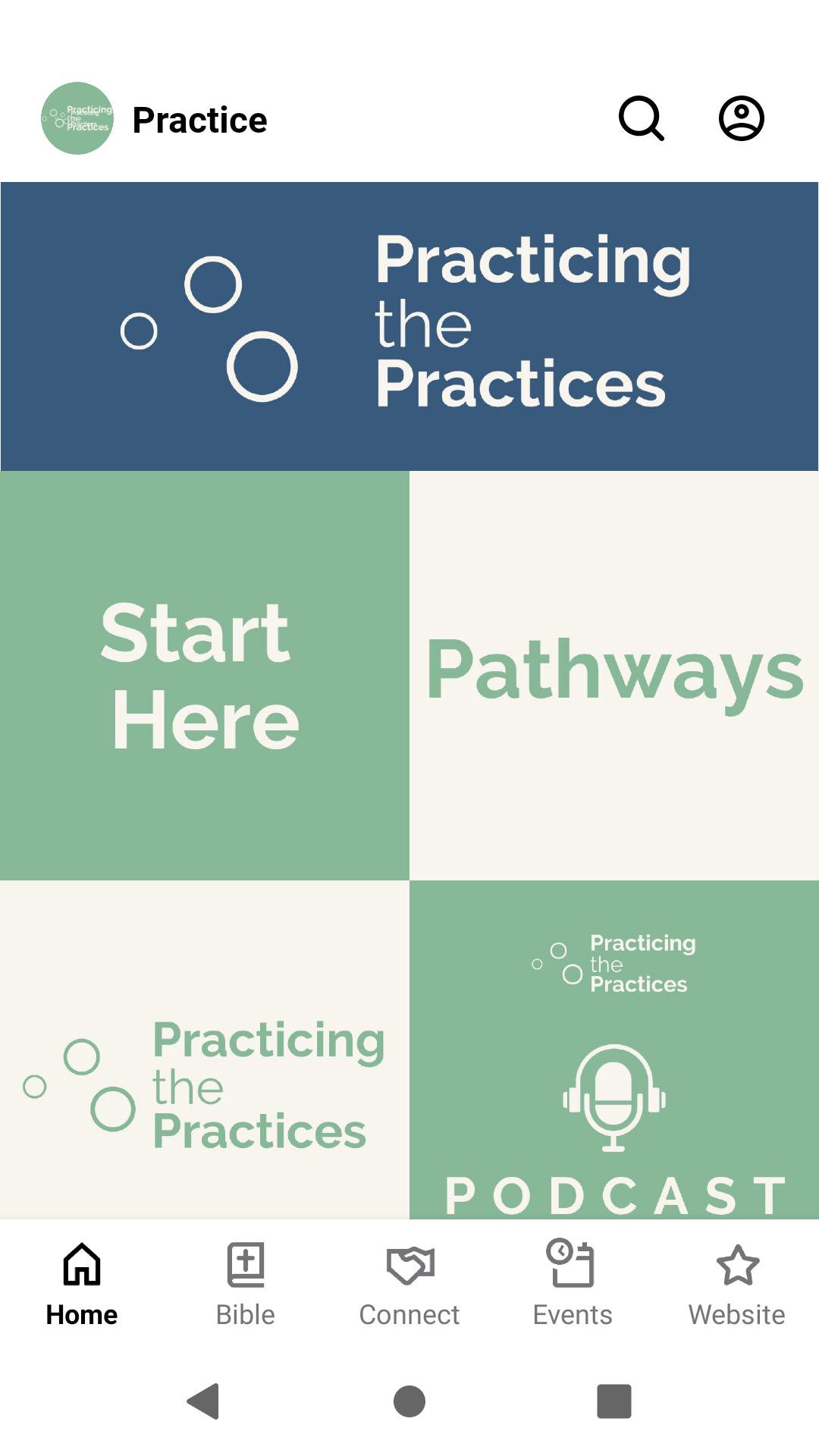Open the user profile icon
Viewport: 819px width, 1456px height.
(741, 119)
